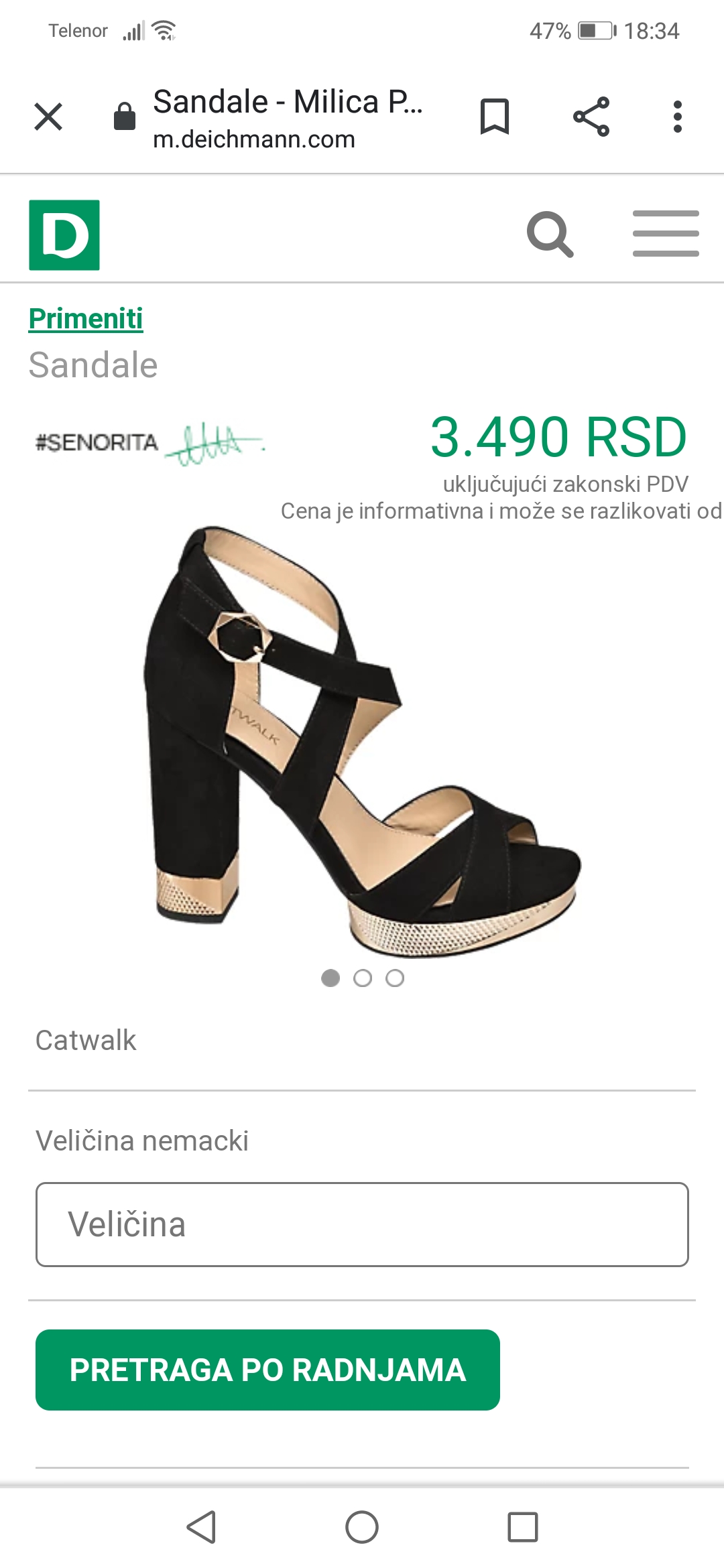Follow the Primeniti link
724x1568 pixels.
(86, 318)
